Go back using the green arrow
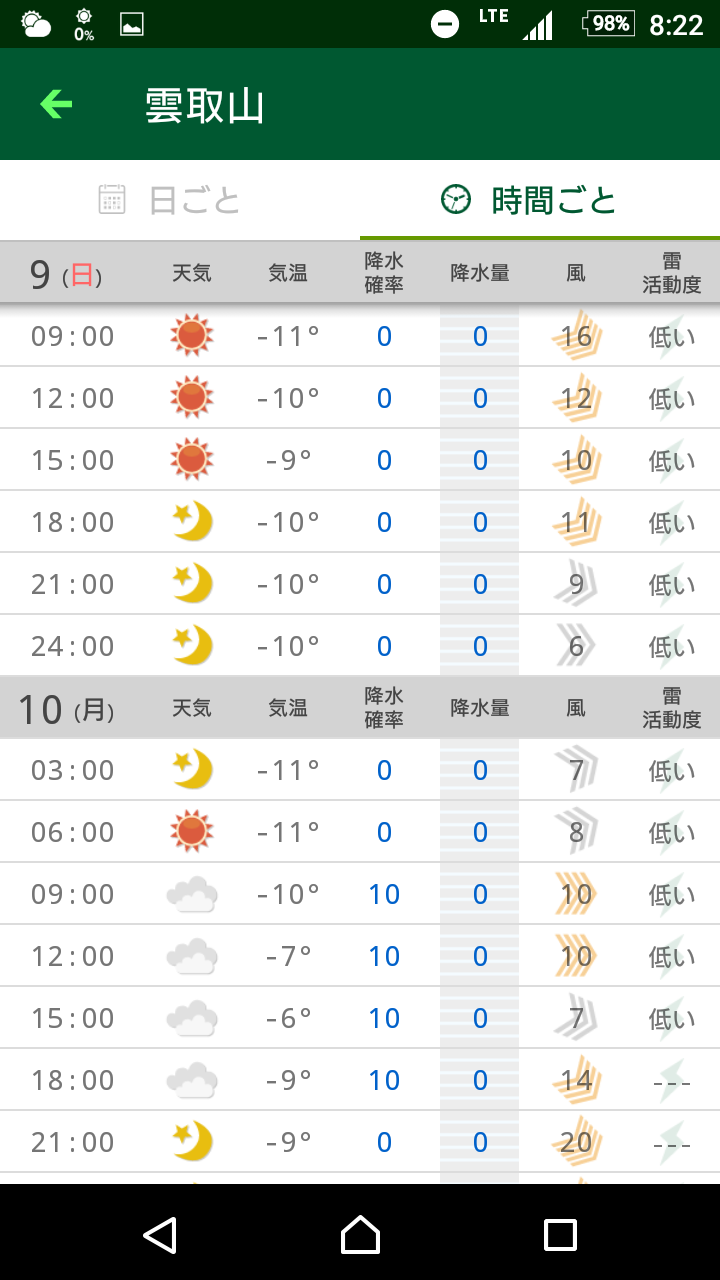 (x=56, y=104)
